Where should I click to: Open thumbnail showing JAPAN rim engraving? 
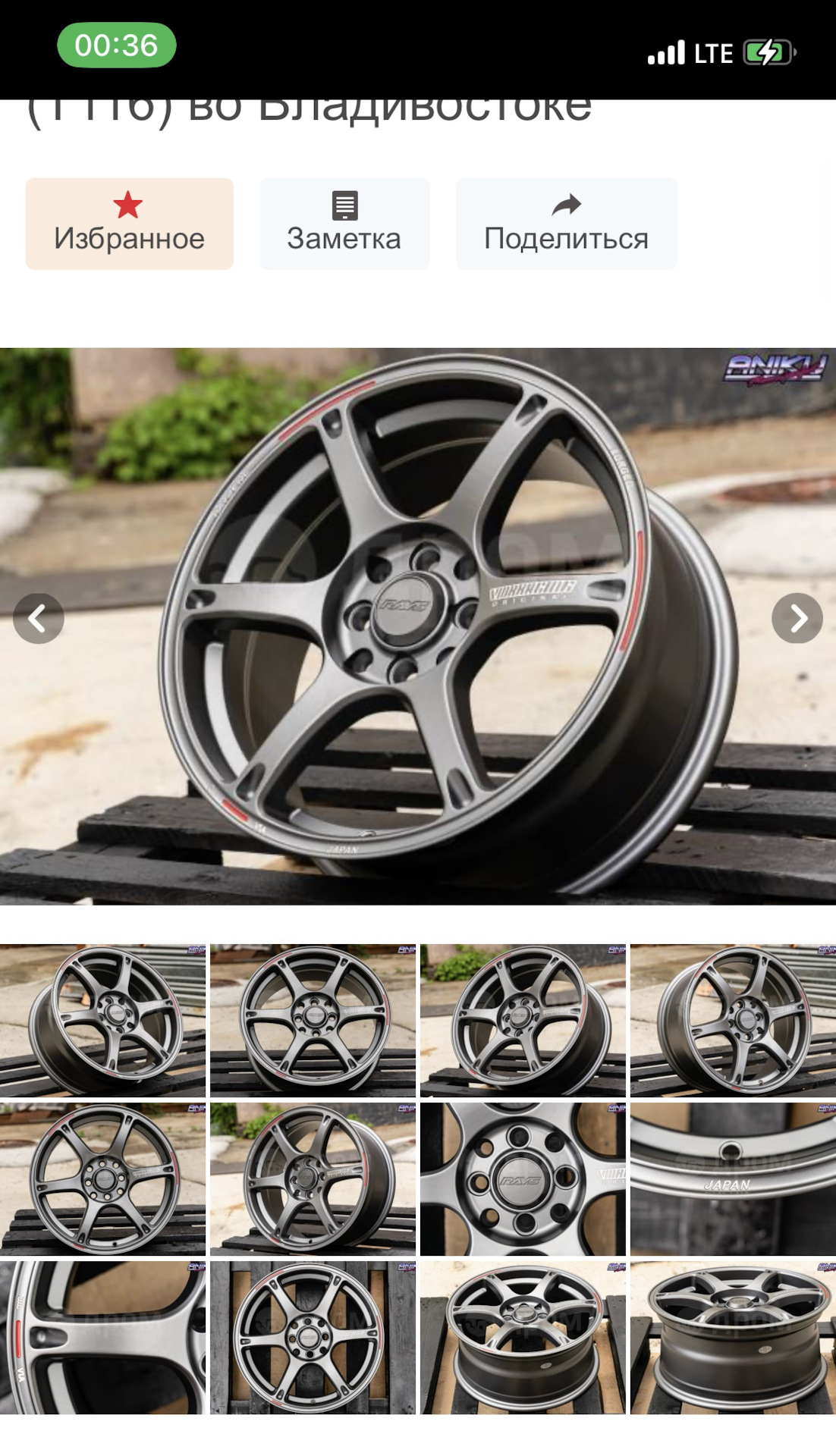[x=733, y=1179]
